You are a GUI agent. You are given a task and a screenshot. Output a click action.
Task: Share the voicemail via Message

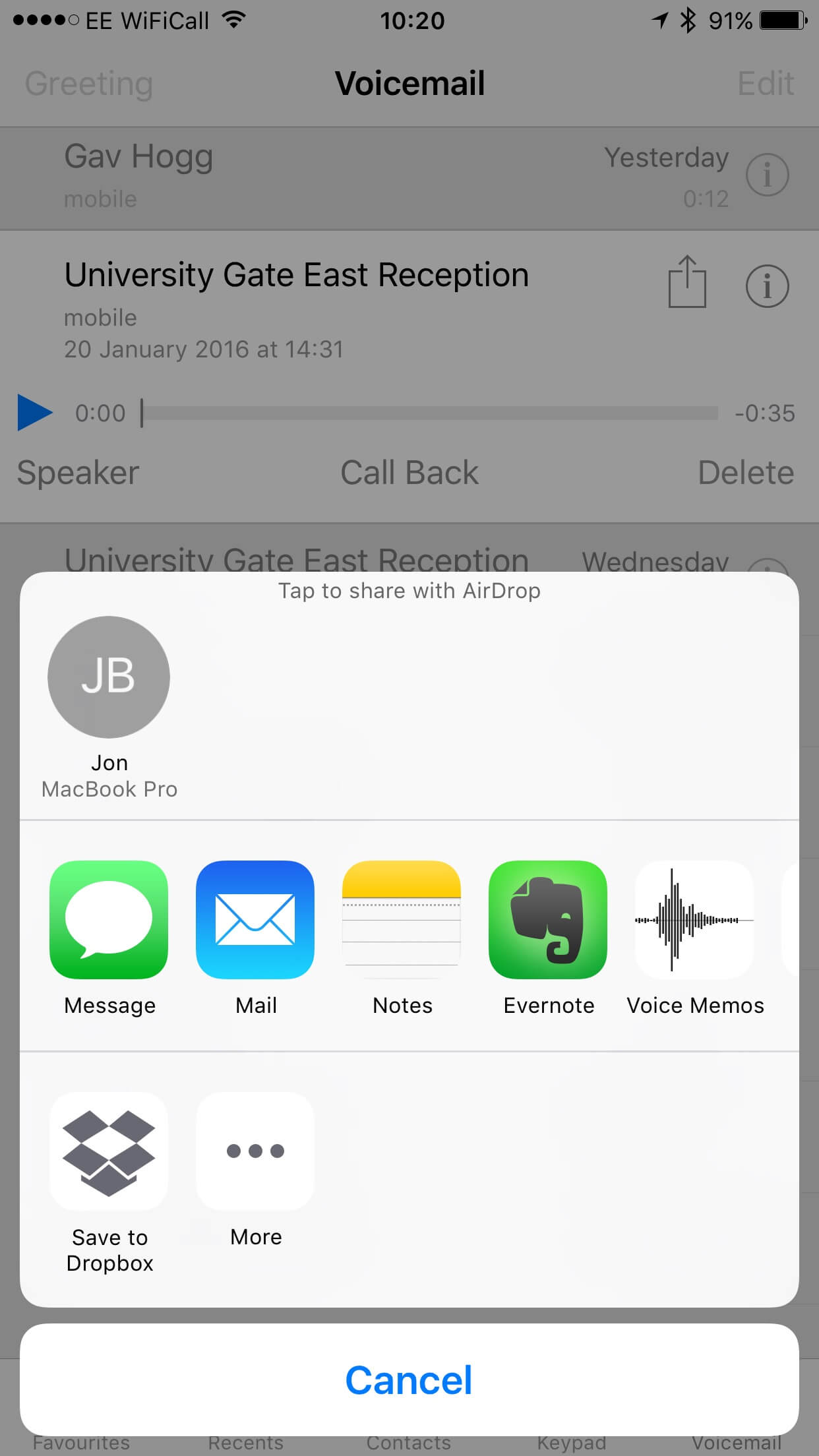(109, 920)
